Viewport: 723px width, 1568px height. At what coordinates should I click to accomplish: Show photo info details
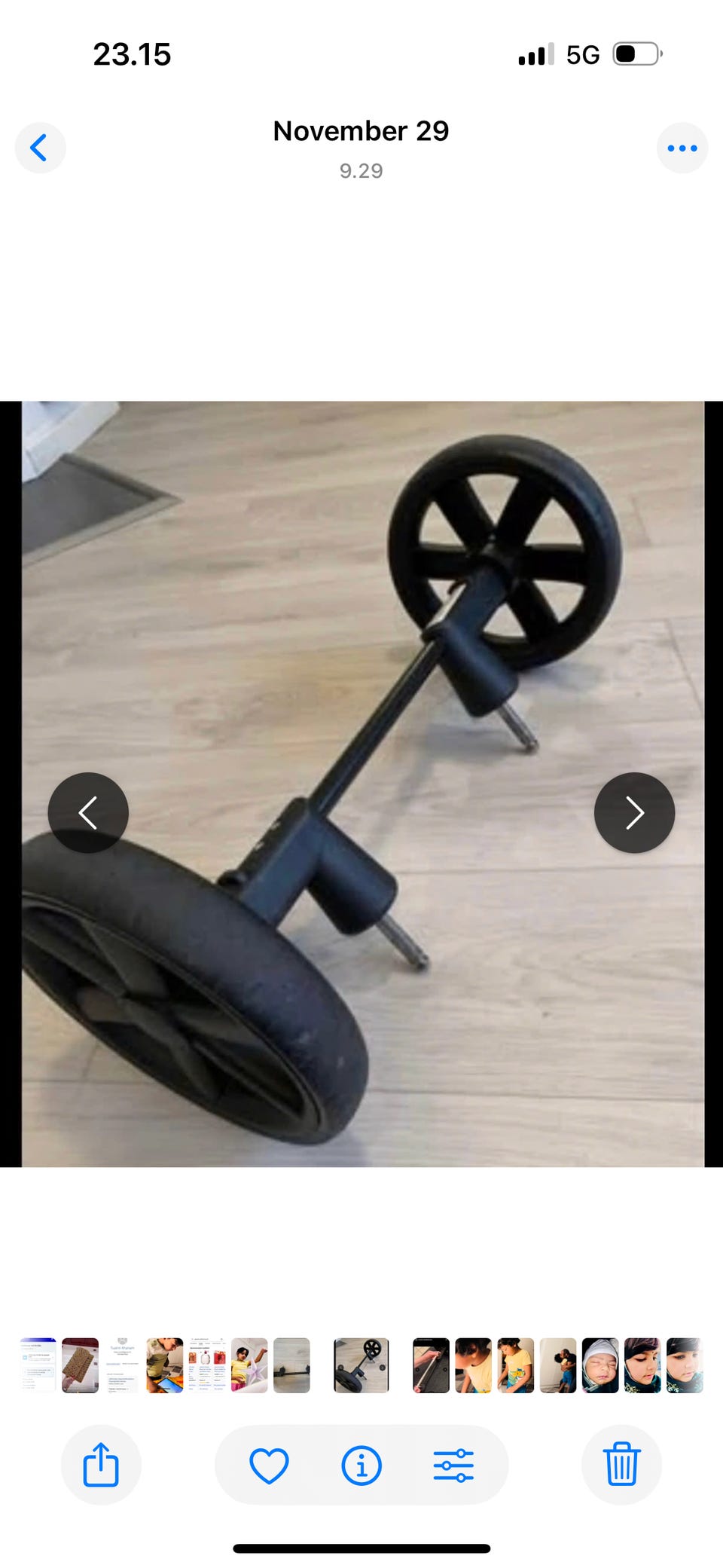(361, 1466)
